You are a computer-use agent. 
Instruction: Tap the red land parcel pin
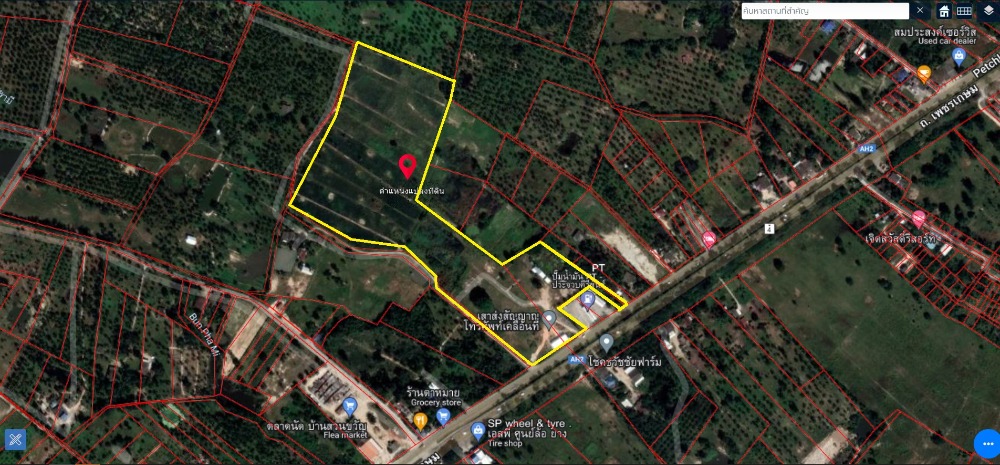coord(408,166)
